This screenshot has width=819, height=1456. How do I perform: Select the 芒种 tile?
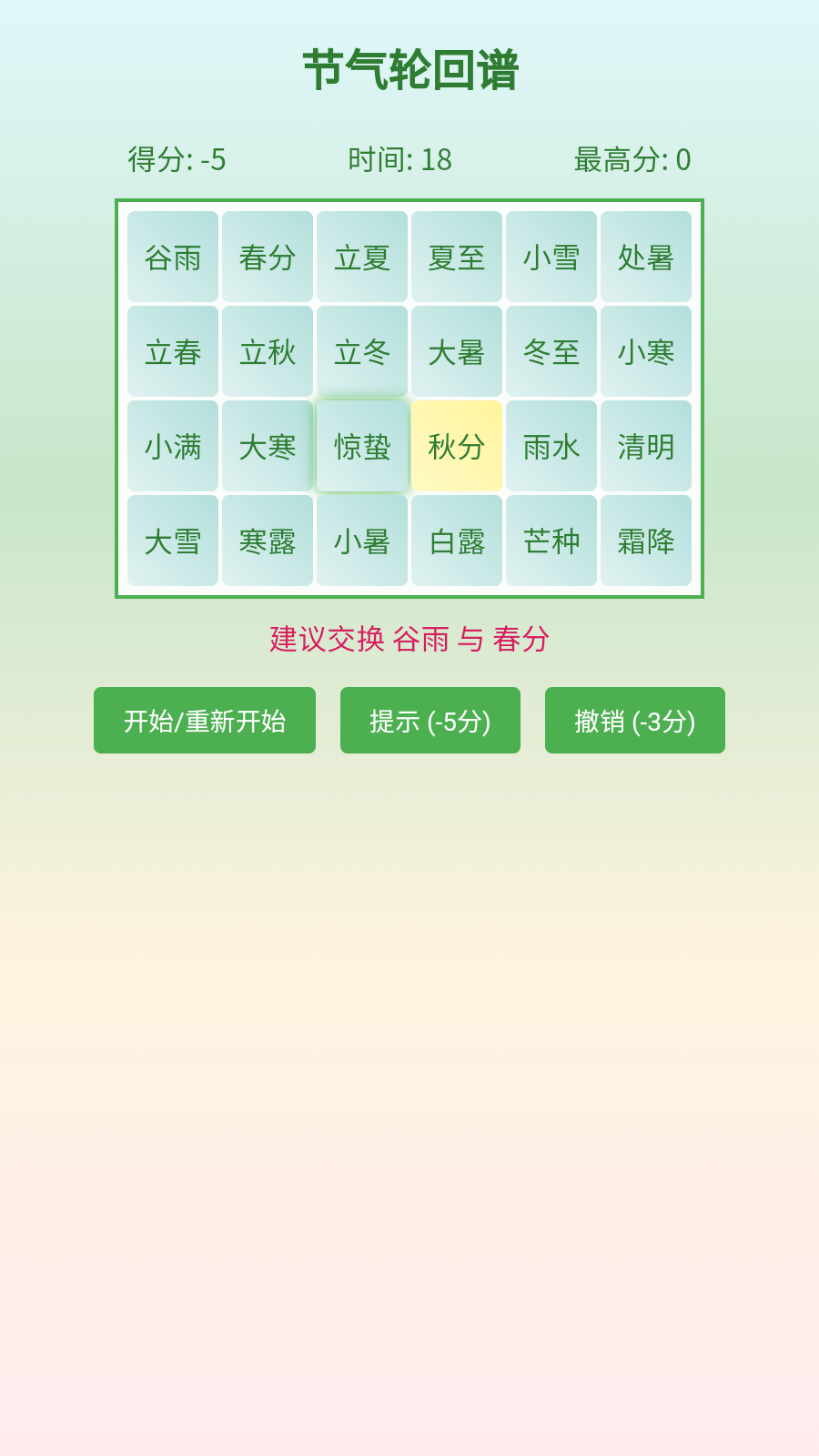pos(551,541)
